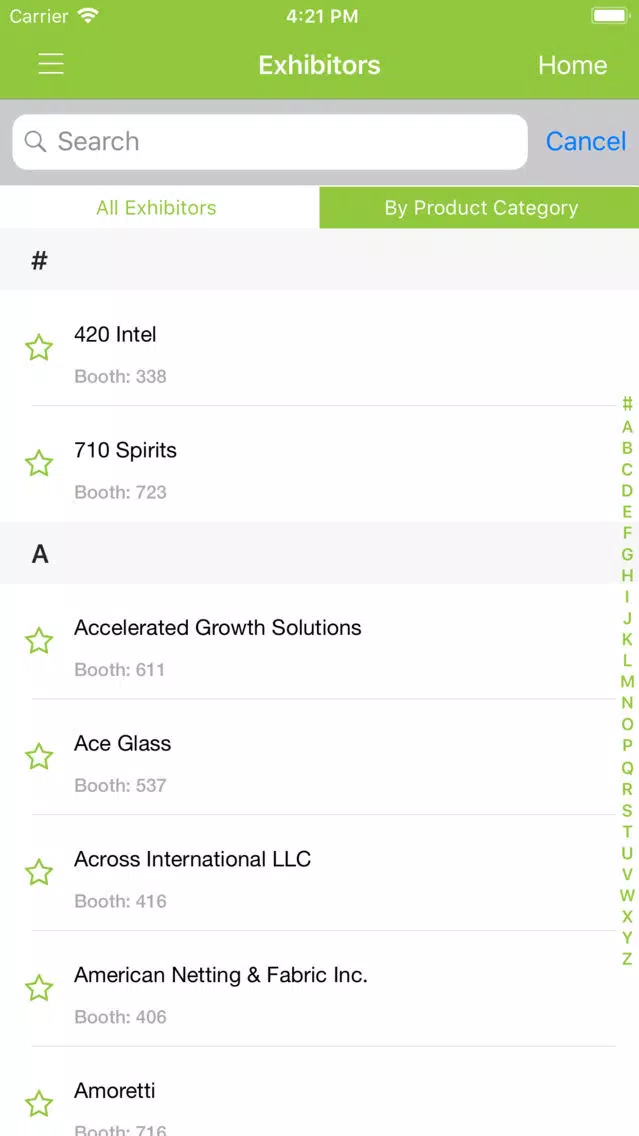Cancel the search
Screen dimensions: 639x1136
(x=585, y=141)
